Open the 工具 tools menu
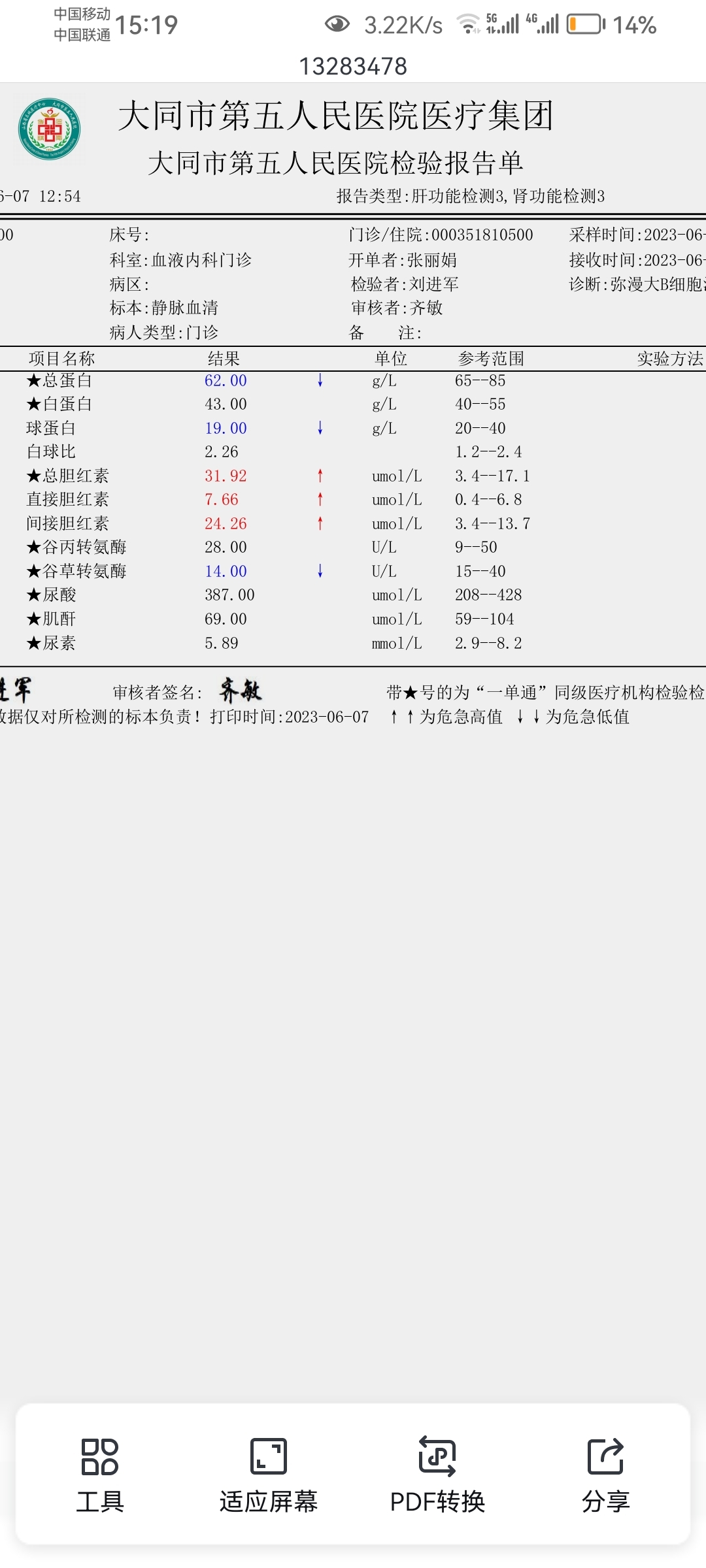706x1568 pixels. [100, 1475]
